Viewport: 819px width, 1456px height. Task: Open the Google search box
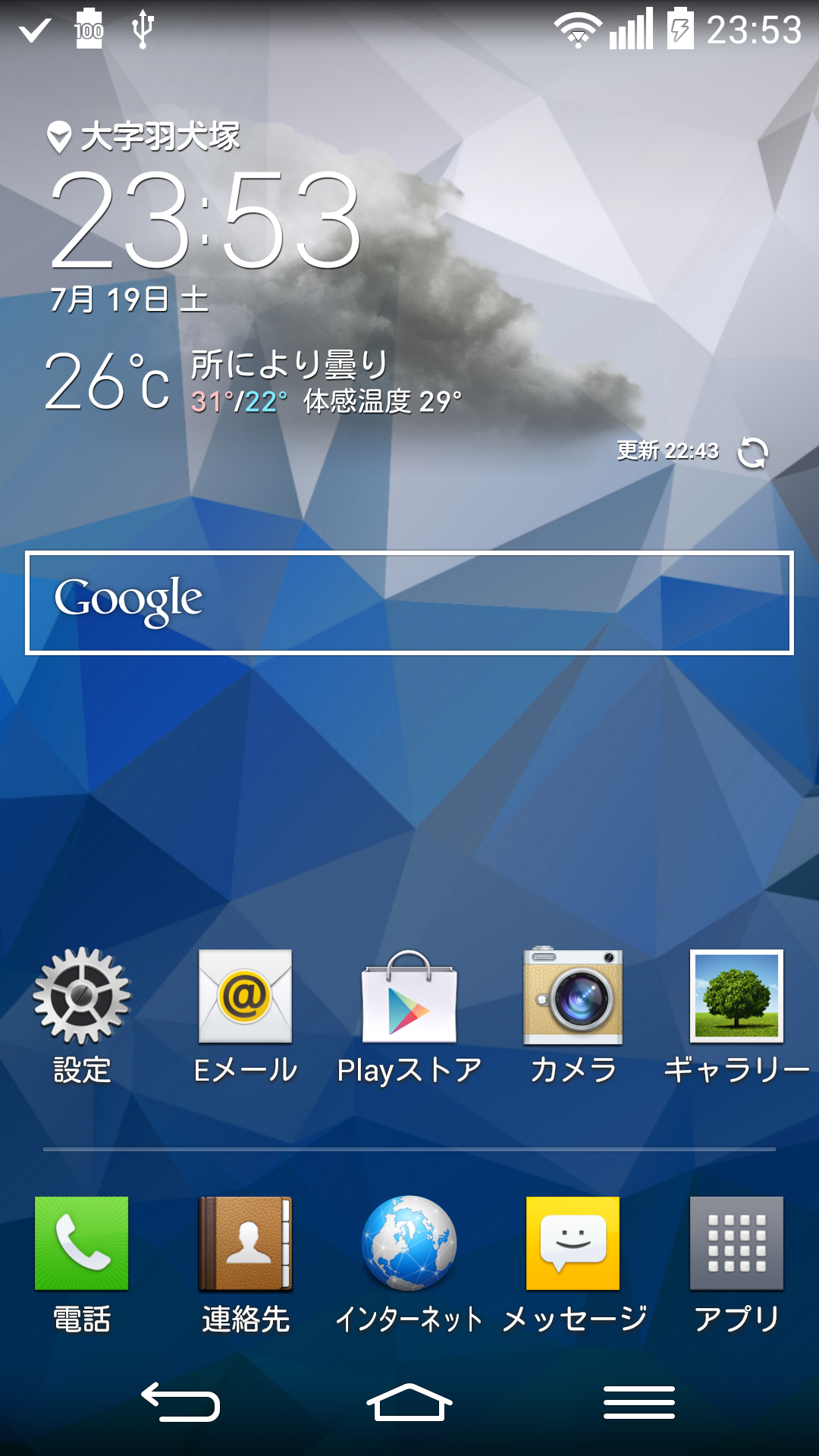409,603
